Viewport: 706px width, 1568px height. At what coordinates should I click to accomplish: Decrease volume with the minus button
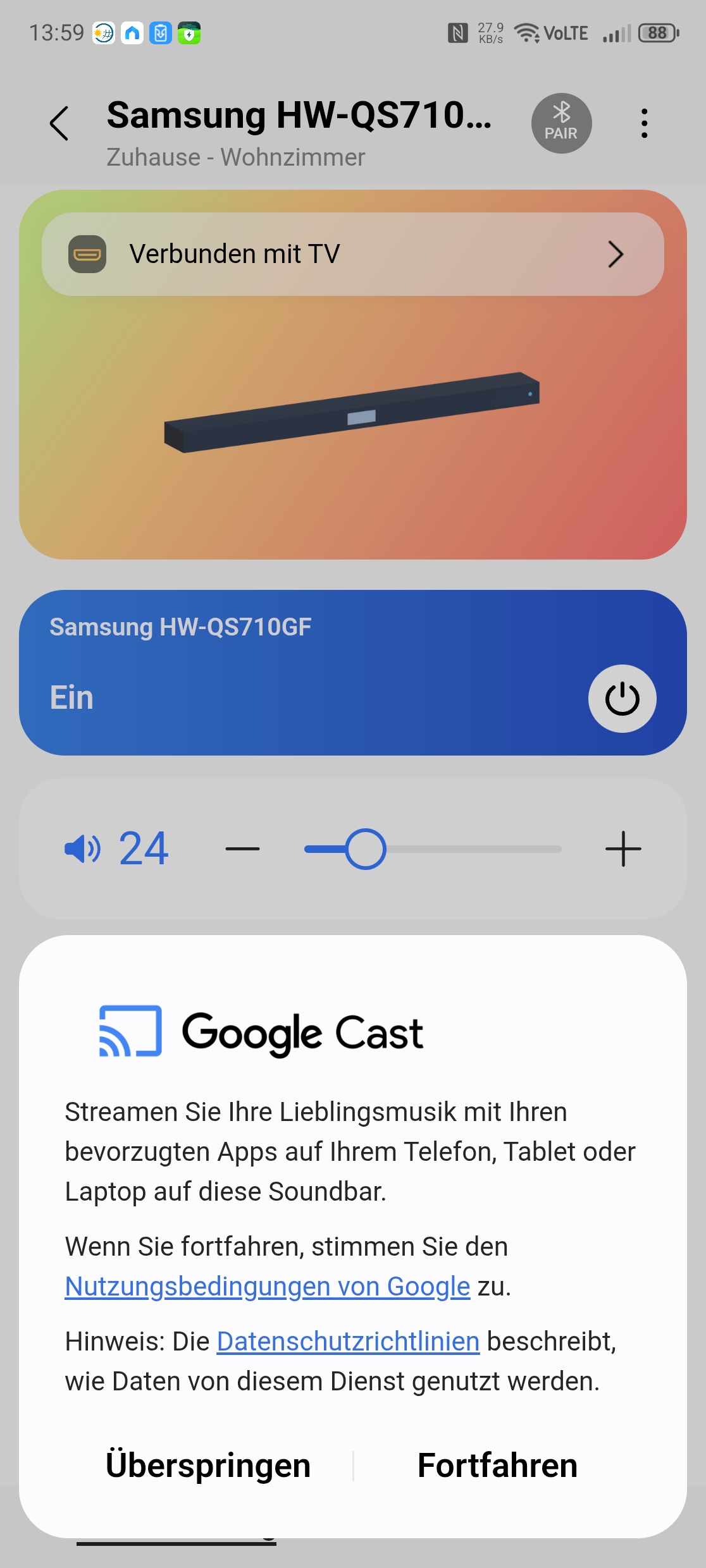(x=242, y=849)
